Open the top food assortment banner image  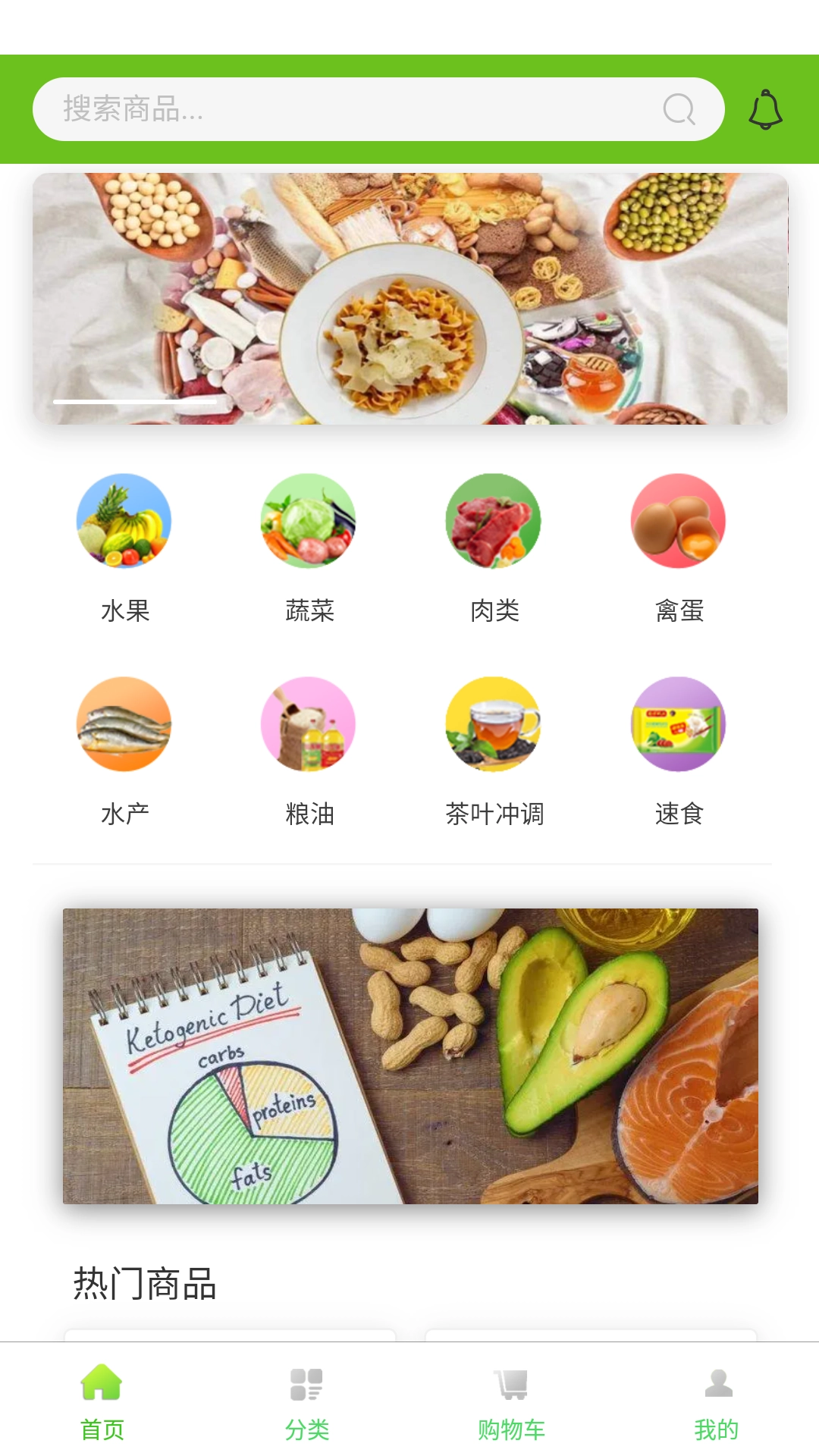pyautogui.click(x=409, y=298)
